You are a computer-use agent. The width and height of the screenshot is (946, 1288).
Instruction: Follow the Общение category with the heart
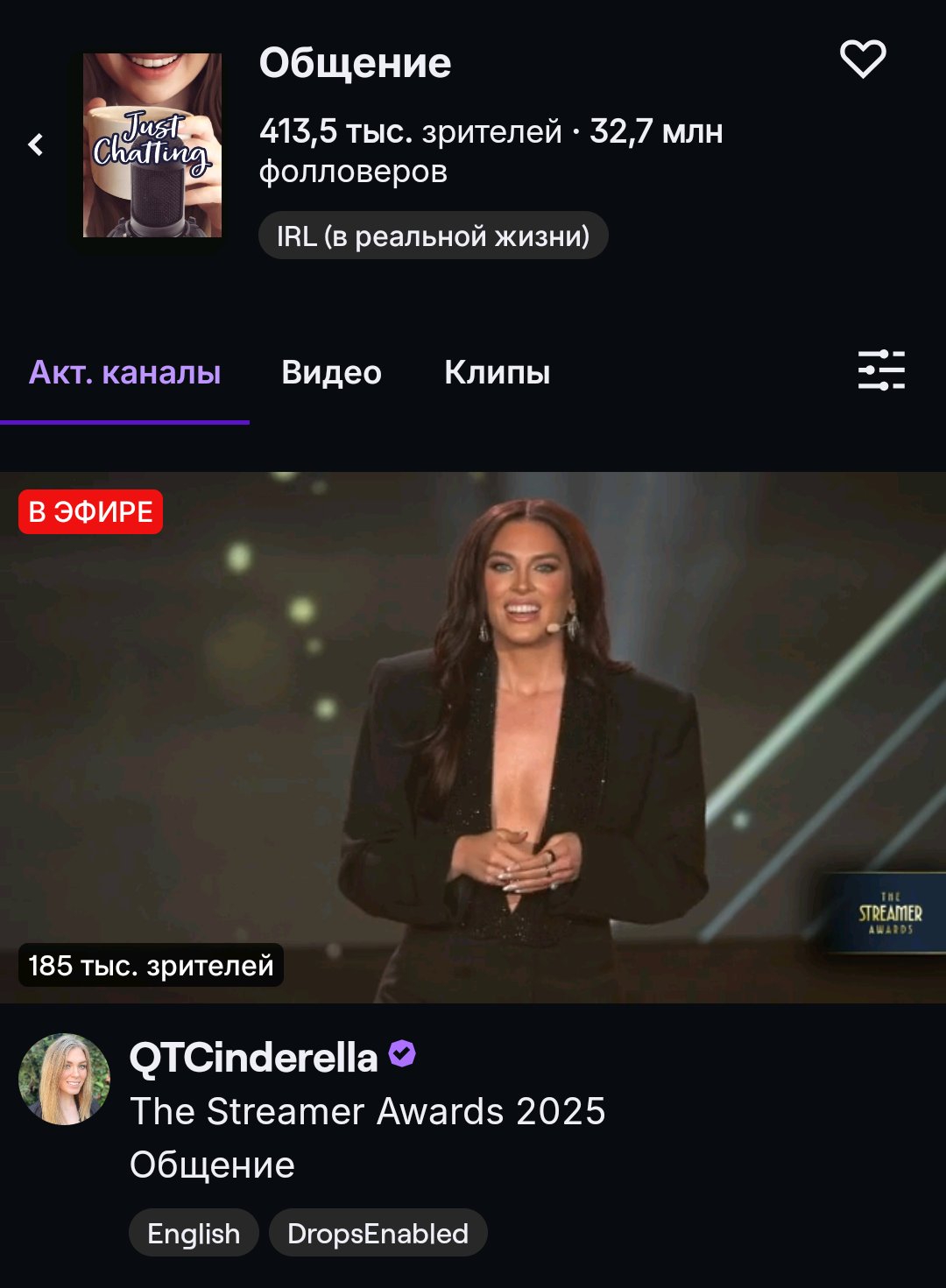863,59
